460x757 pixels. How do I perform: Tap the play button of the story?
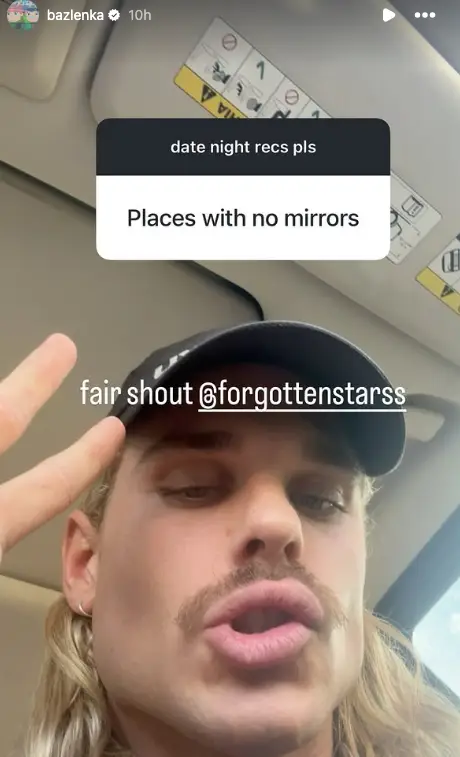click(389, 15)
